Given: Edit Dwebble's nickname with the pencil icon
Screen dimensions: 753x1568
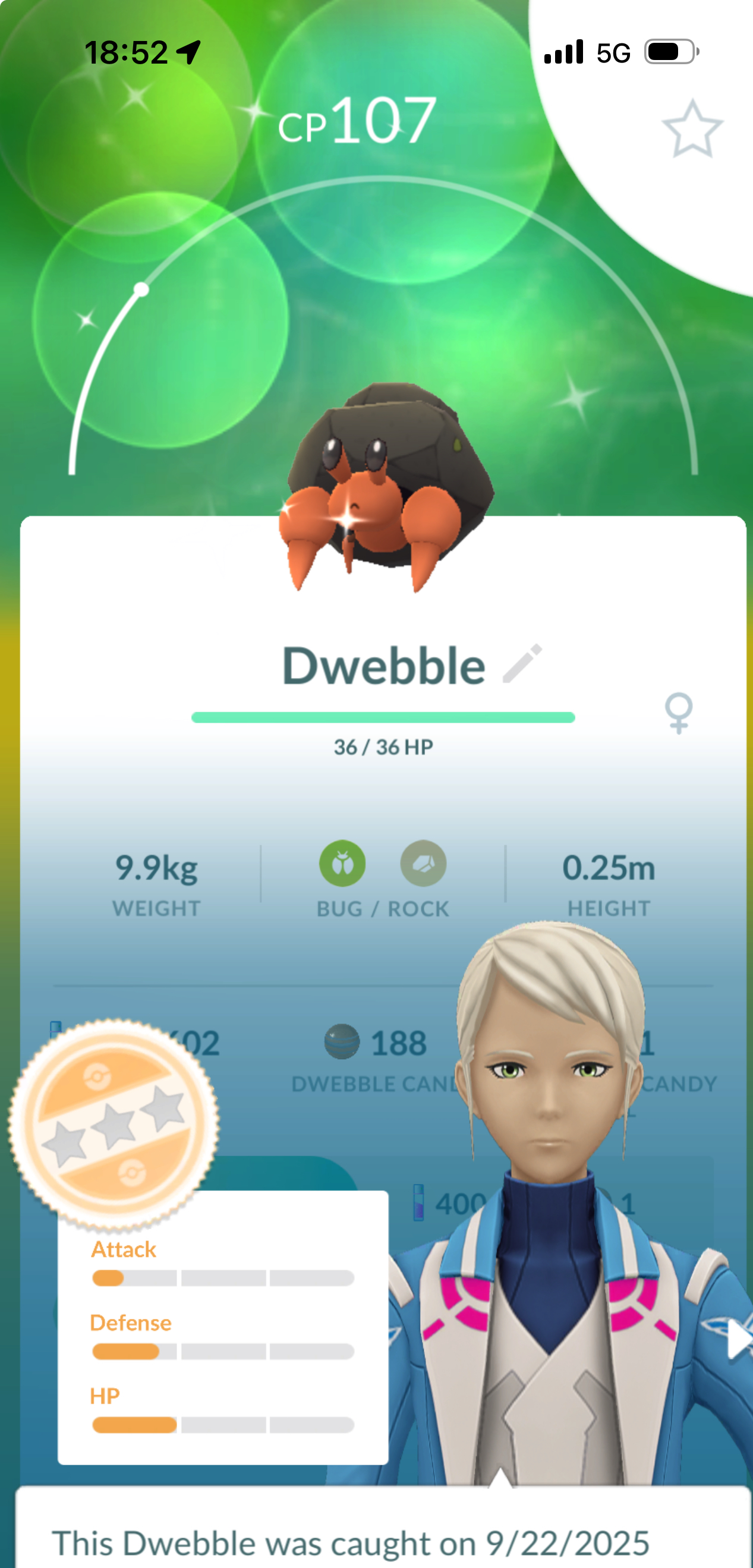Looking at the screenshot, I should [522, 663].
